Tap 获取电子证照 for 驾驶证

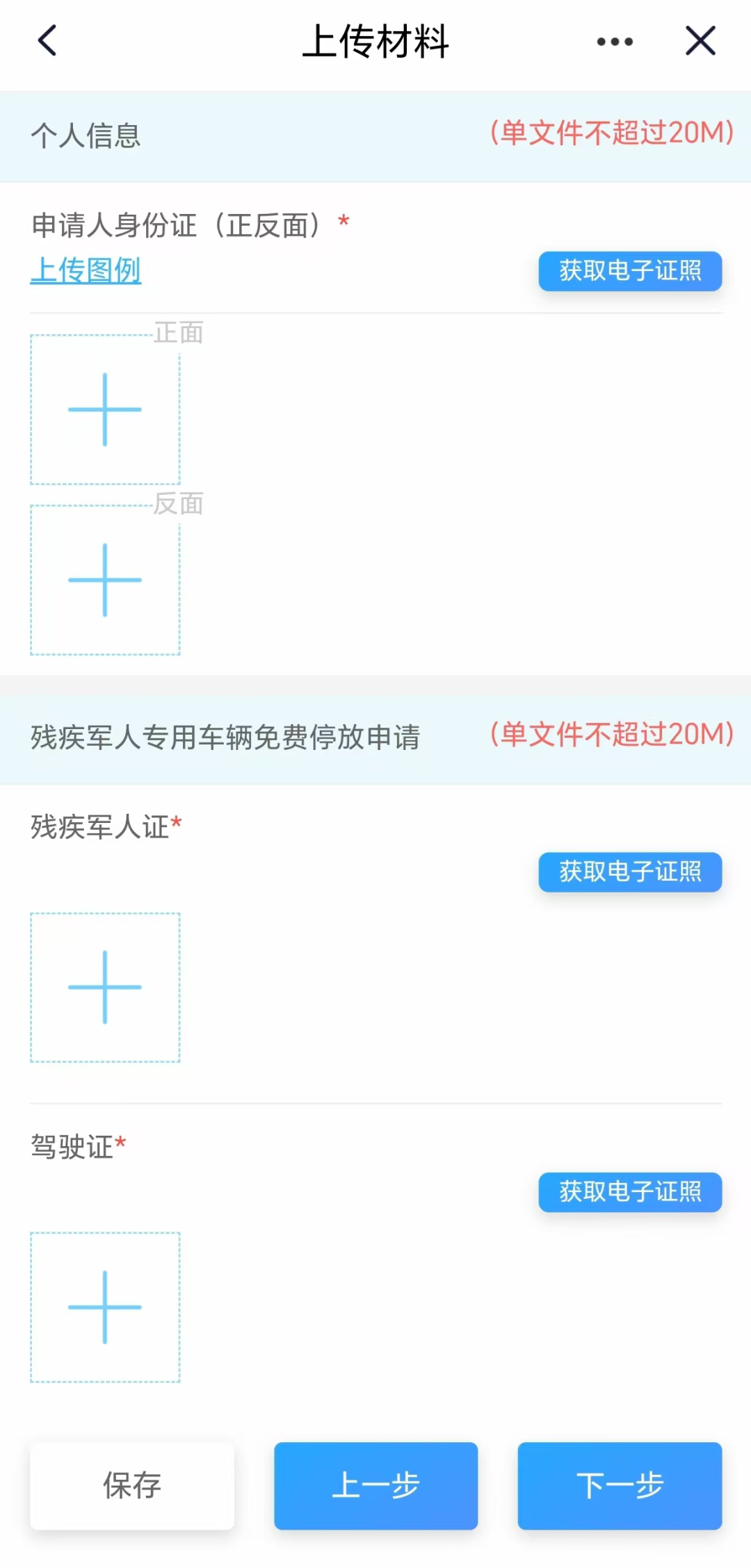pos(630,1192)
